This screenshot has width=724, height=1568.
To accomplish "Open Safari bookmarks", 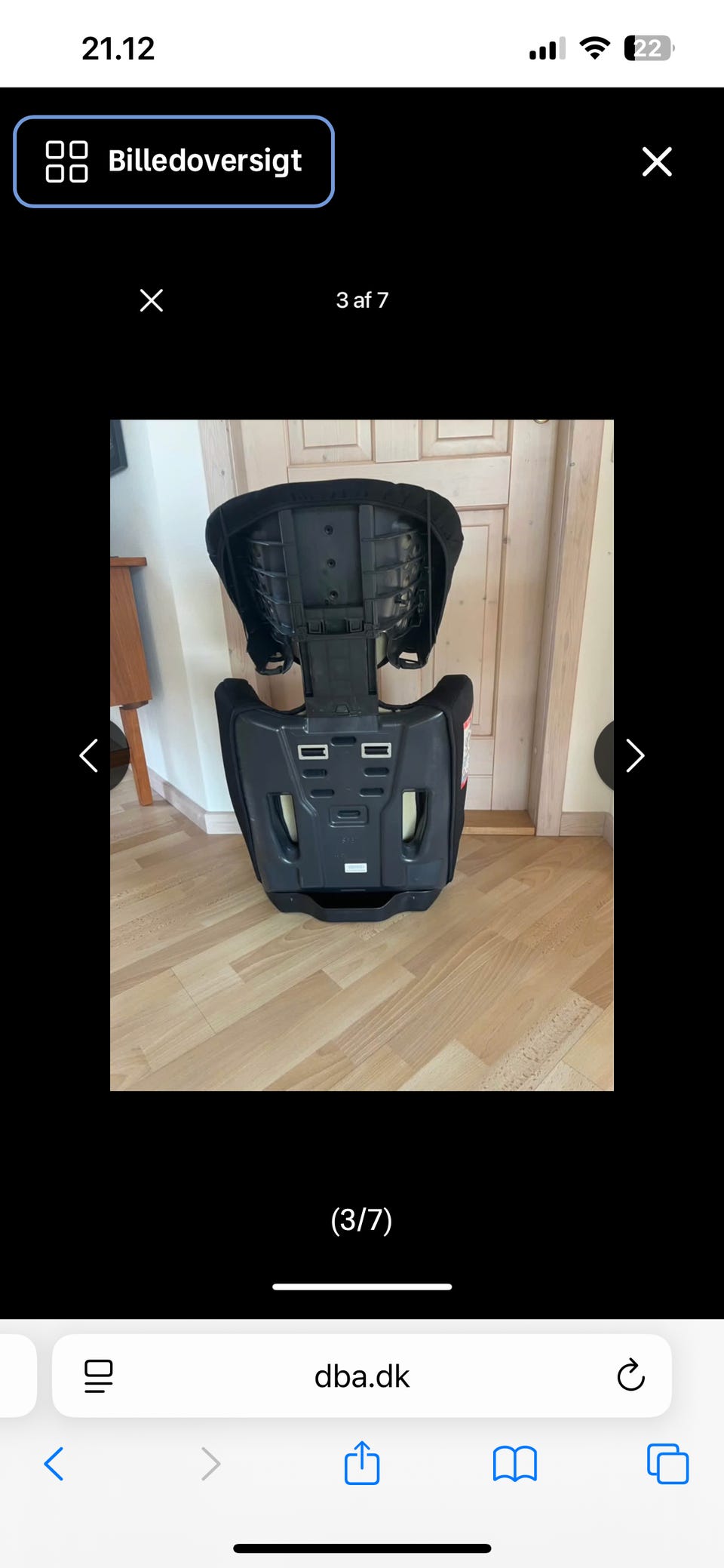I will tap(514, 1464).
